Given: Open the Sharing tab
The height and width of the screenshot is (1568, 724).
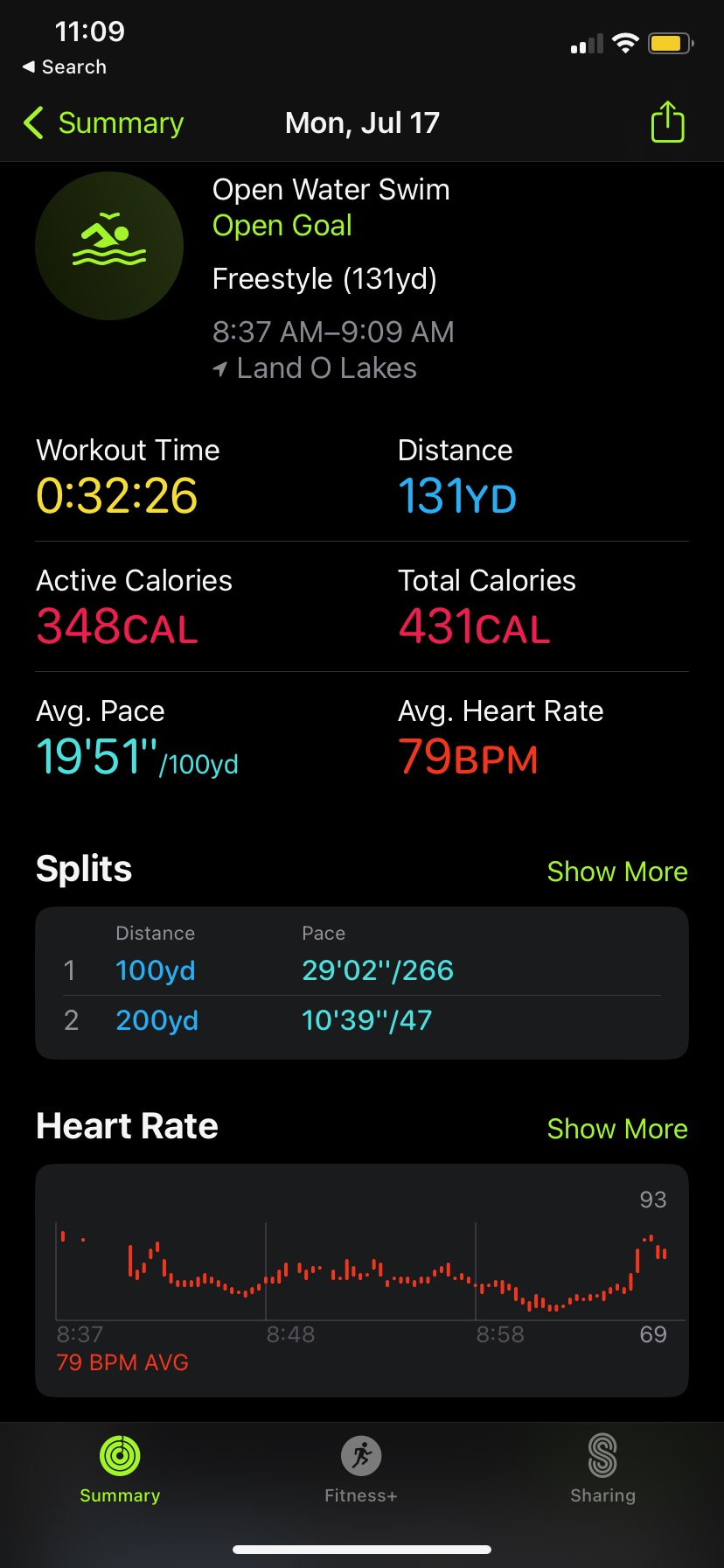Looking at the screenshot, I should pos(602,1469).
